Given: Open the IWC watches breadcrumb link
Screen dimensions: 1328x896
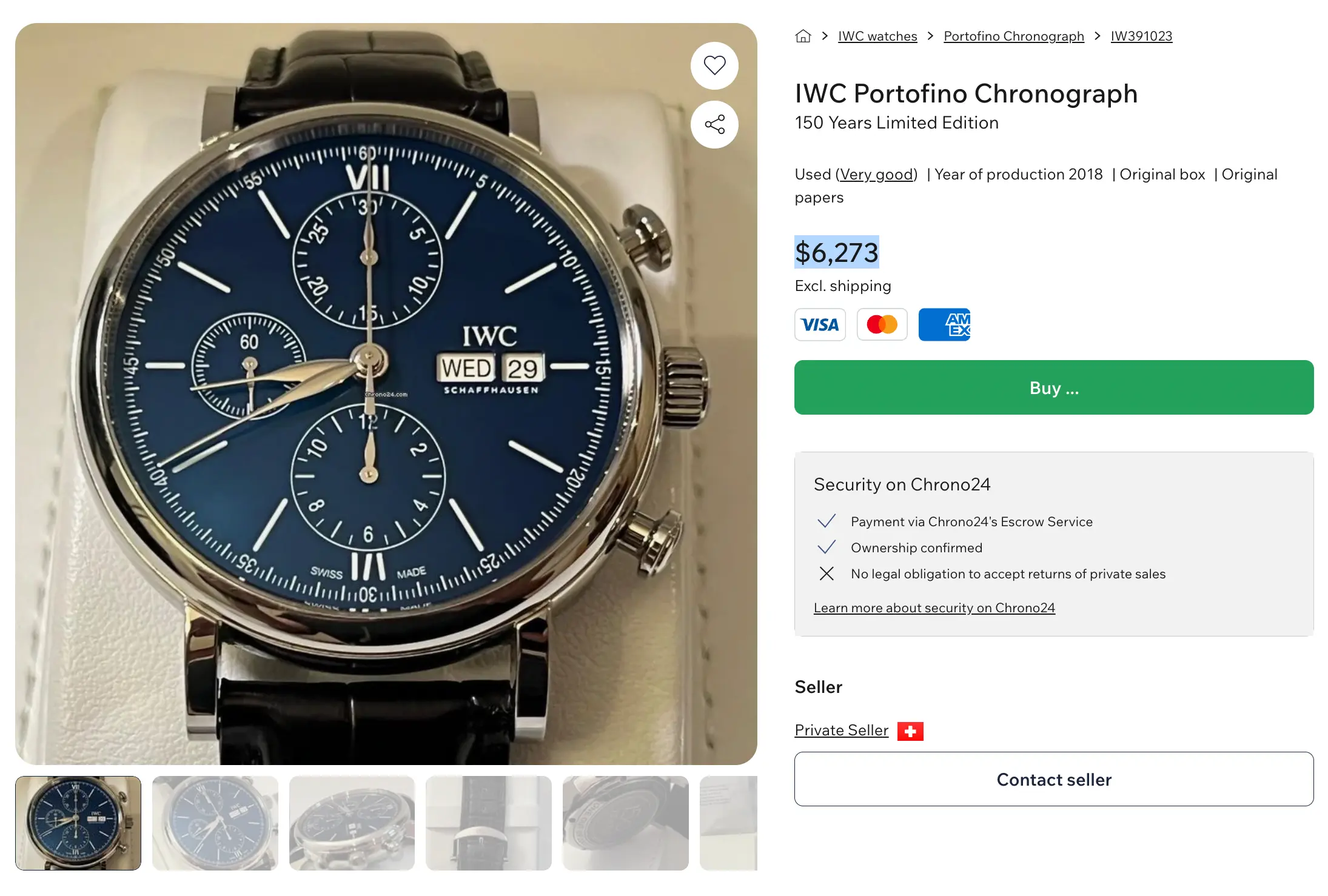Looking at the screenshot, I should (x=877, y=36).
